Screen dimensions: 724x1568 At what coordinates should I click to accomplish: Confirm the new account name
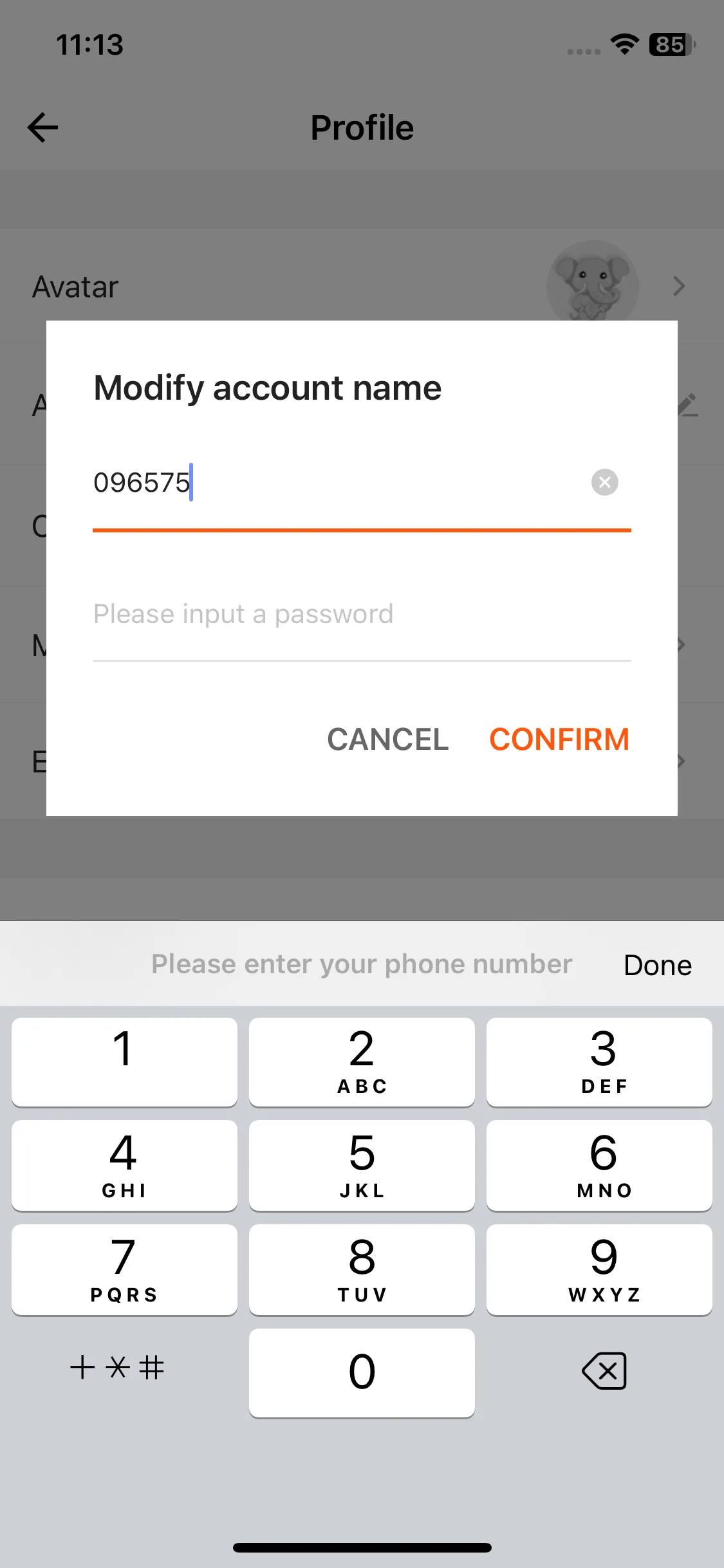[559, 739]
